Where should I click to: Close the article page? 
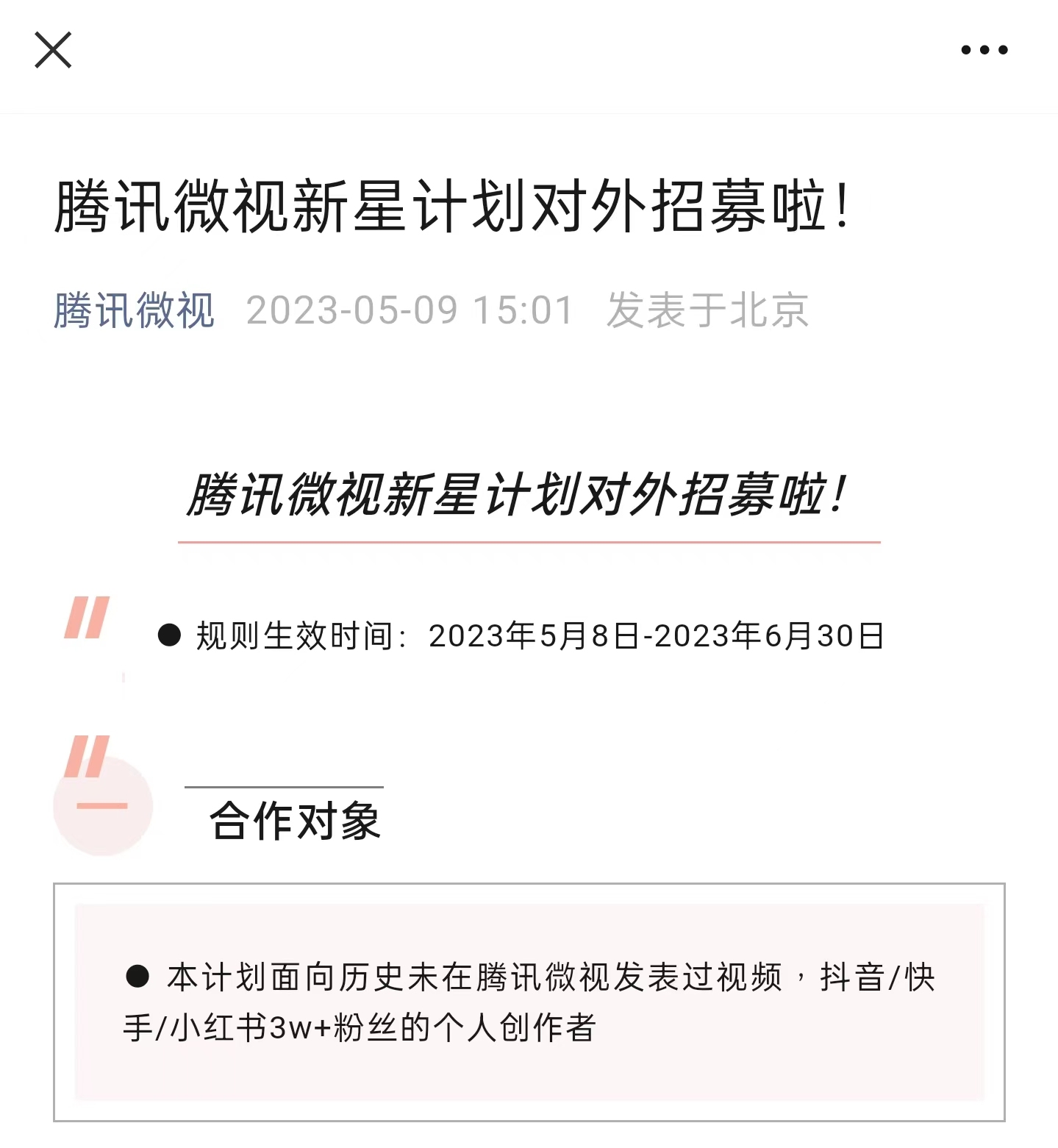53,50
